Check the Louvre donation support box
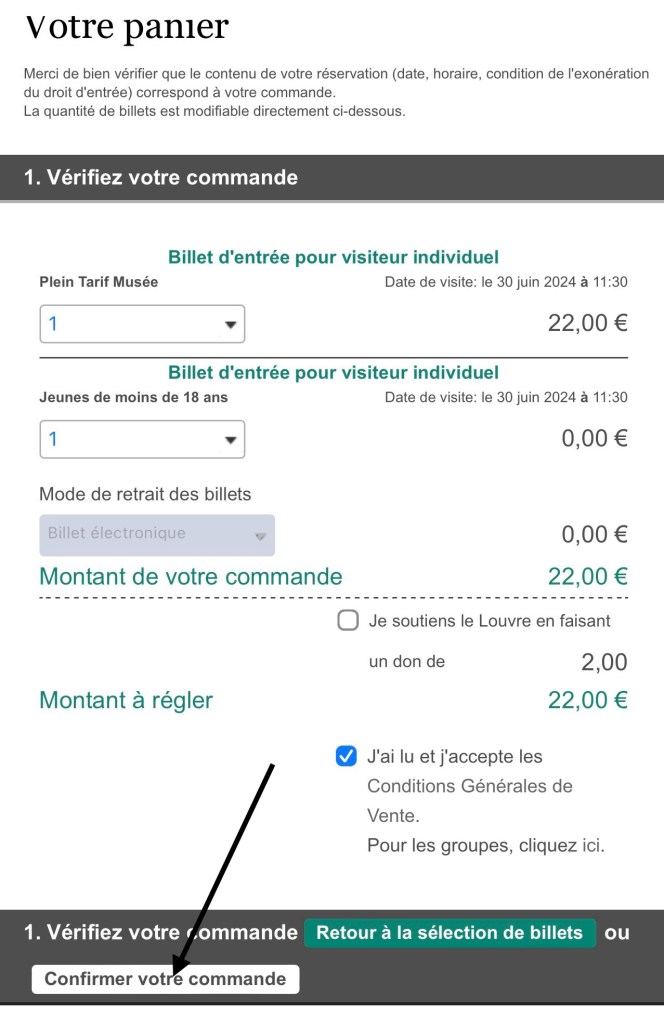The height and width of the screenshot is (1023, 664). [x=348, y=621]
